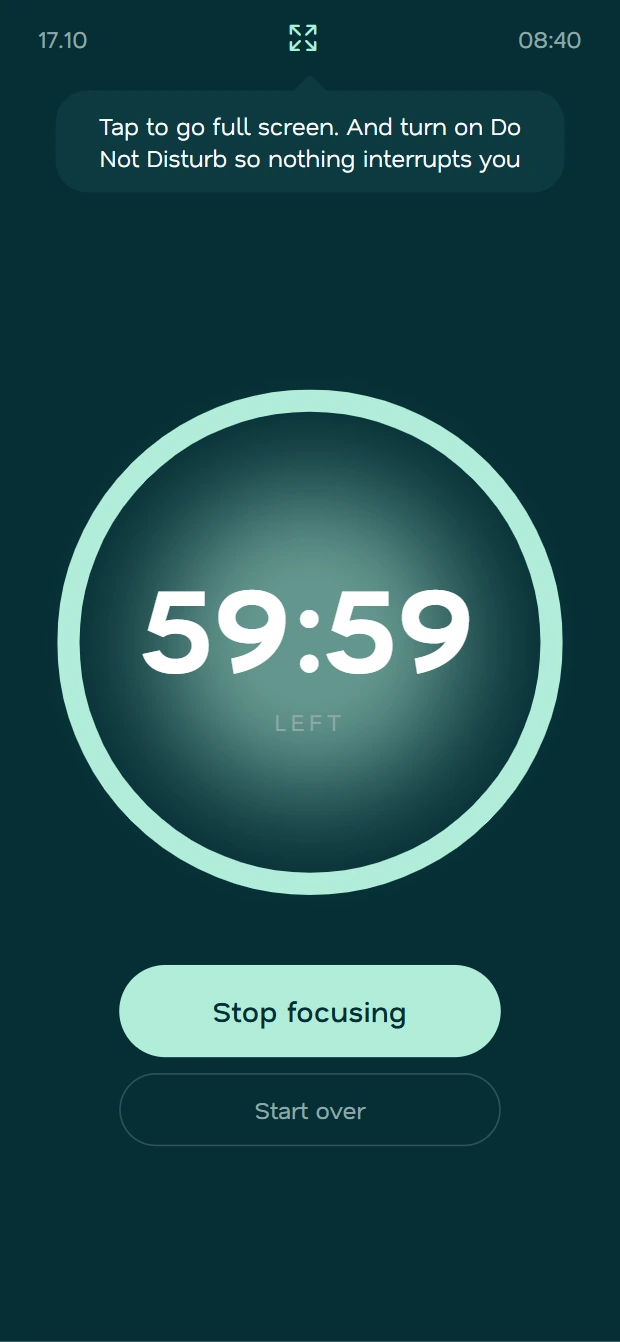This screenshot has width=620, height=1342.
Task: Start over the timer
Action: (310, 1110)
